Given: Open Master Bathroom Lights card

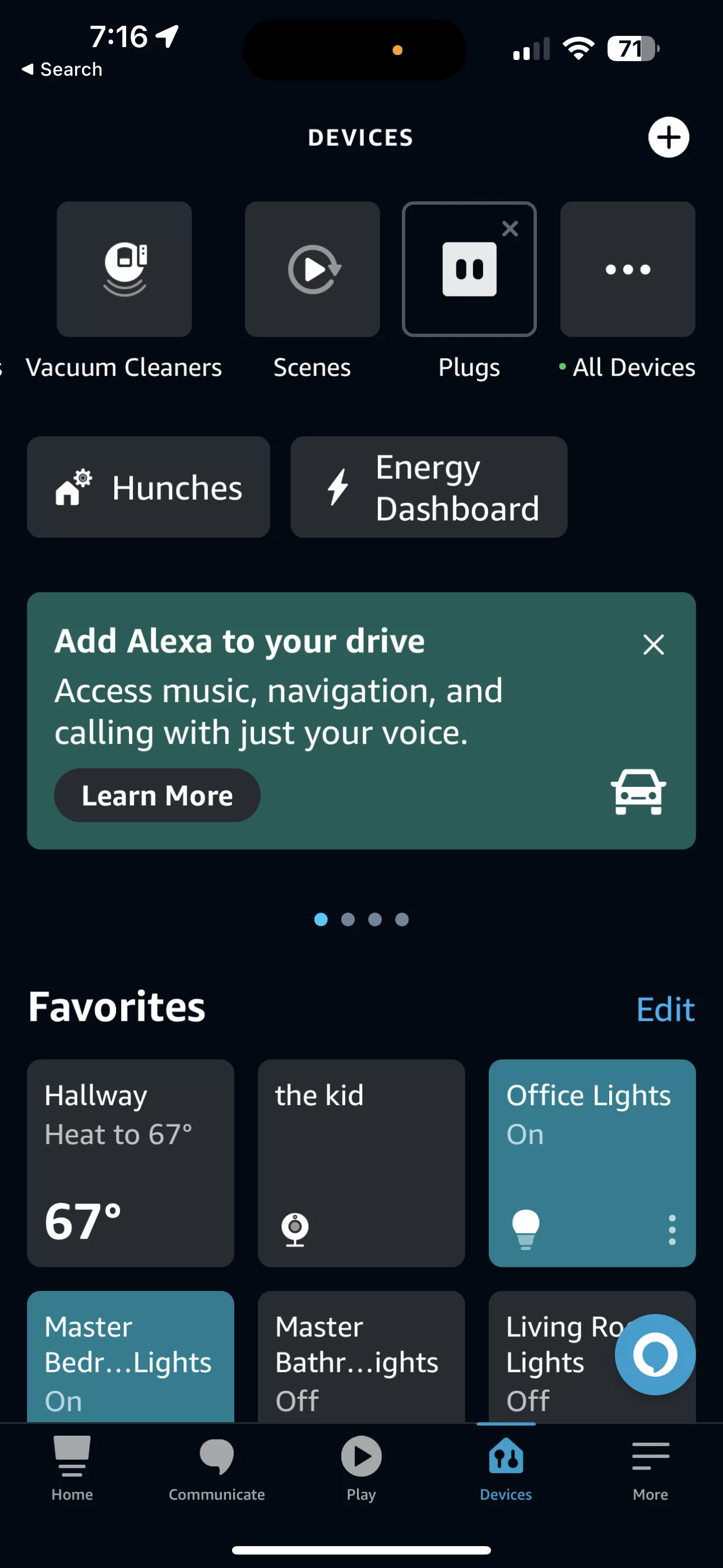Looking at the screenshot, I should (x=361, y=1356).
